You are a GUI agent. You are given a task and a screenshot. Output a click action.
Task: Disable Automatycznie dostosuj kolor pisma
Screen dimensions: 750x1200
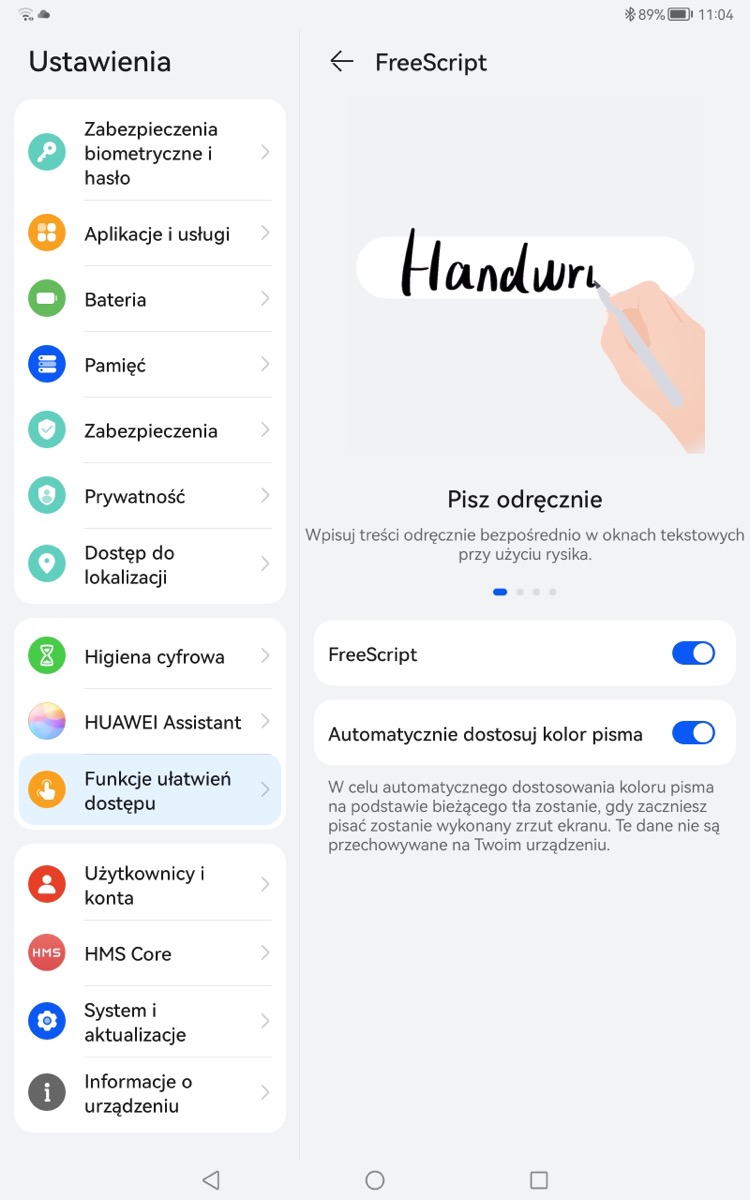pyautogui.click(x=693, y=733)
